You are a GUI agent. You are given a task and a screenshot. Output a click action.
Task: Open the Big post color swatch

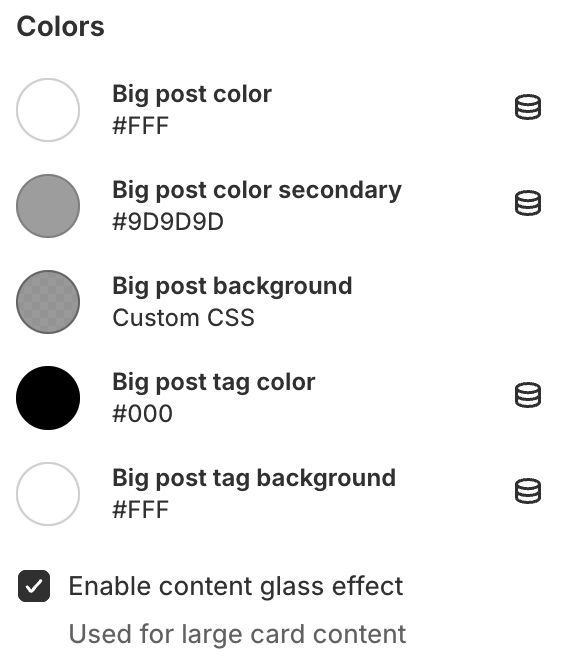pos(48,110)
